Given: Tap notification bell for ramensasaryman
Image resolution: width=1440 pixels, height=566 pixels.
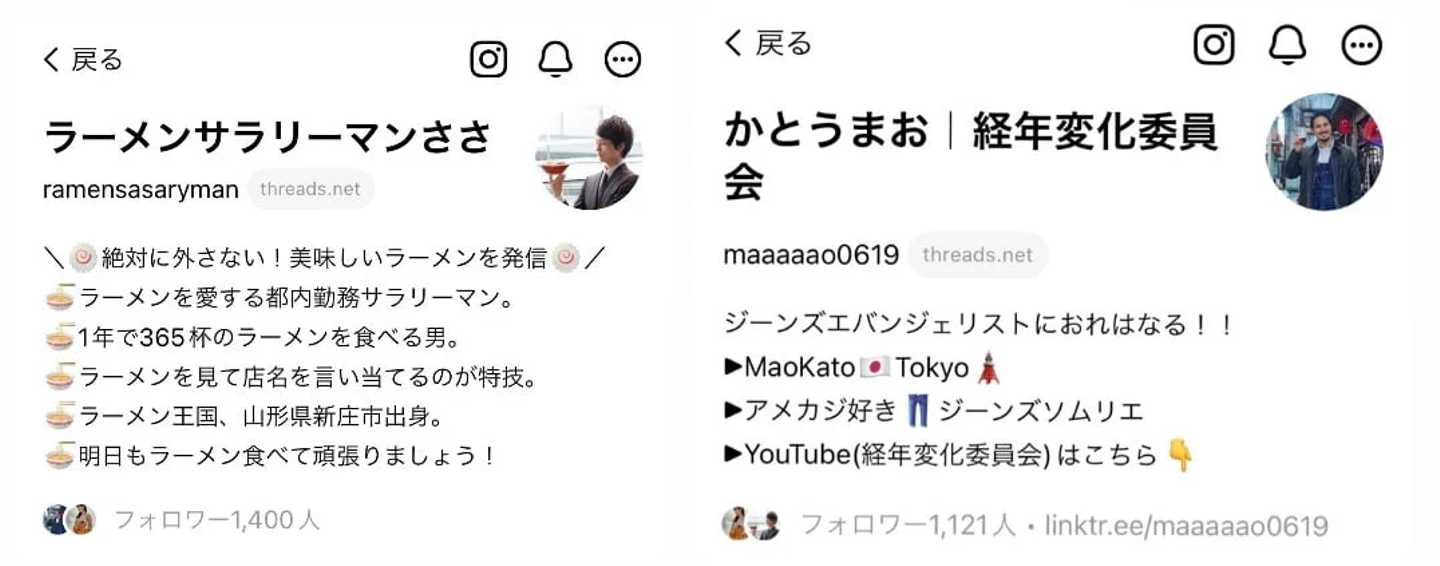Looking at the screenshot, I should click(x=555, y=60).
